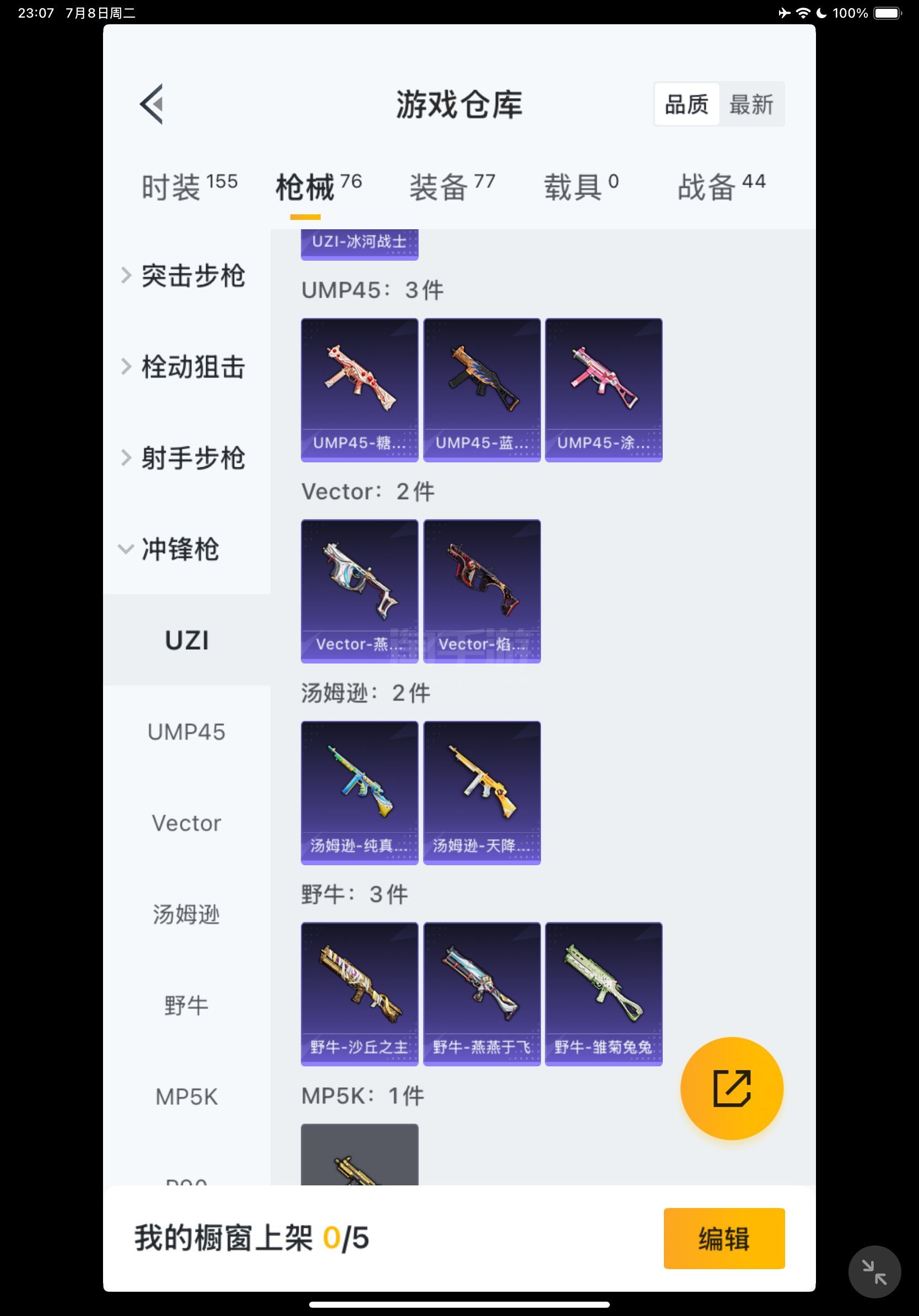Switch to the 时装 tab
Viewport: 919px width, 1316px height.
pyautogui.click(x=189, y=186)
